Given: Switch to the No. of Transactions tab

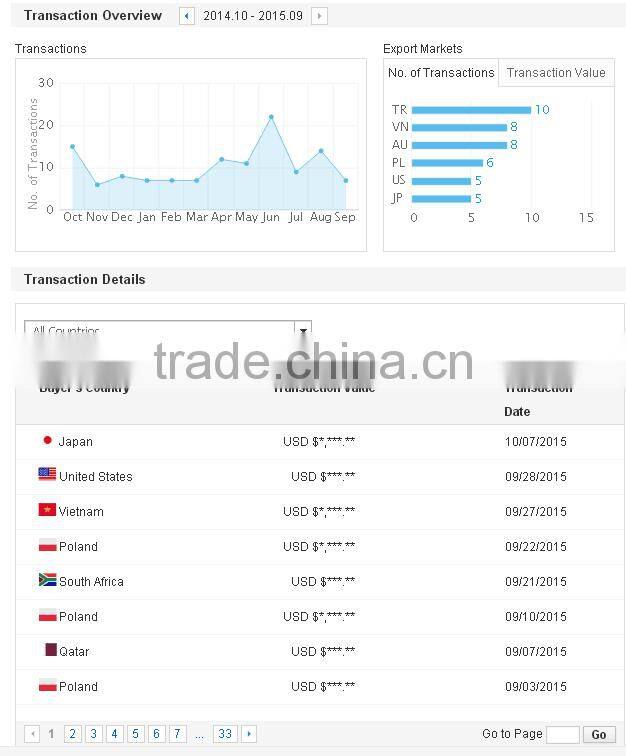Looking at the screenshot, I should coord(441,73).
